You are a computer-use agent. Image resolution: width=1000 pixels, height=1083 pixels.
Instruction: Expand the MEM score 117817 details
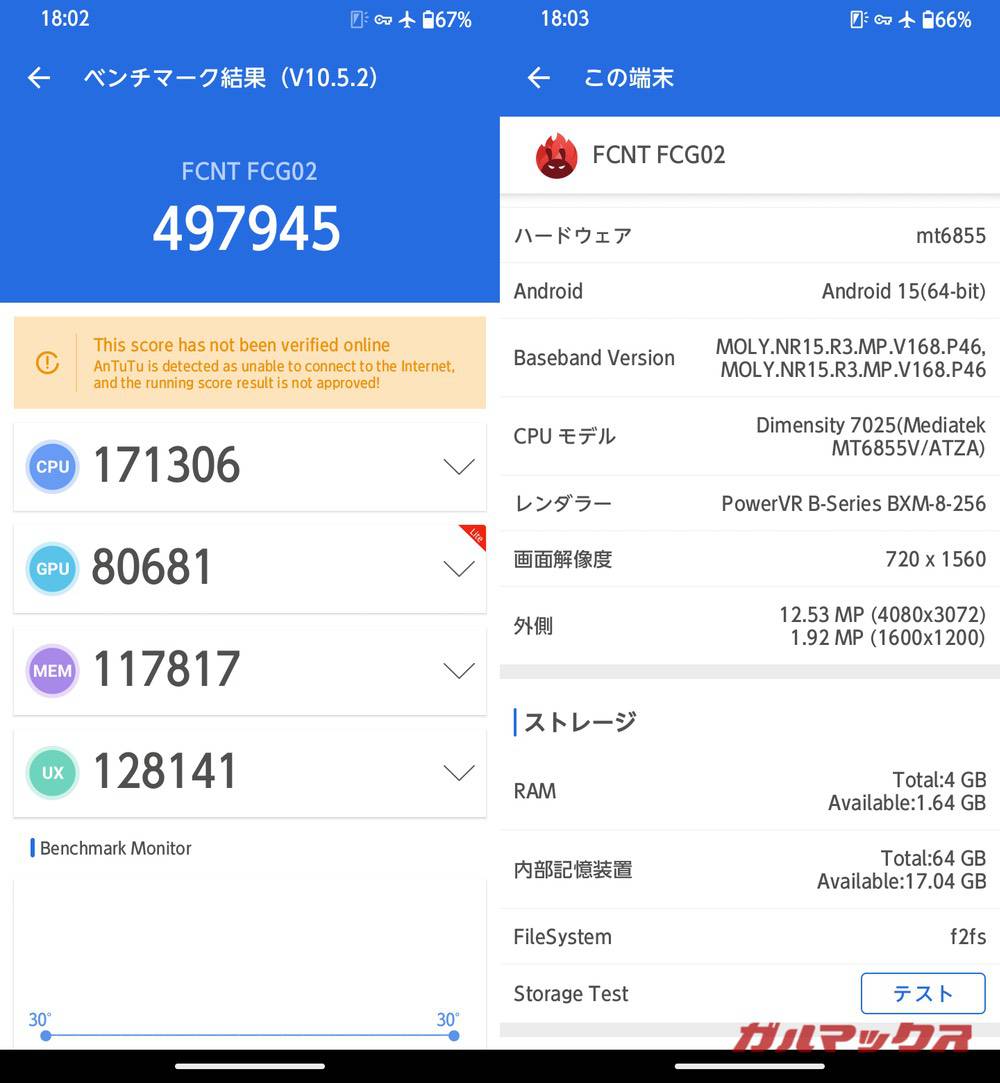(x=458, y=671)
